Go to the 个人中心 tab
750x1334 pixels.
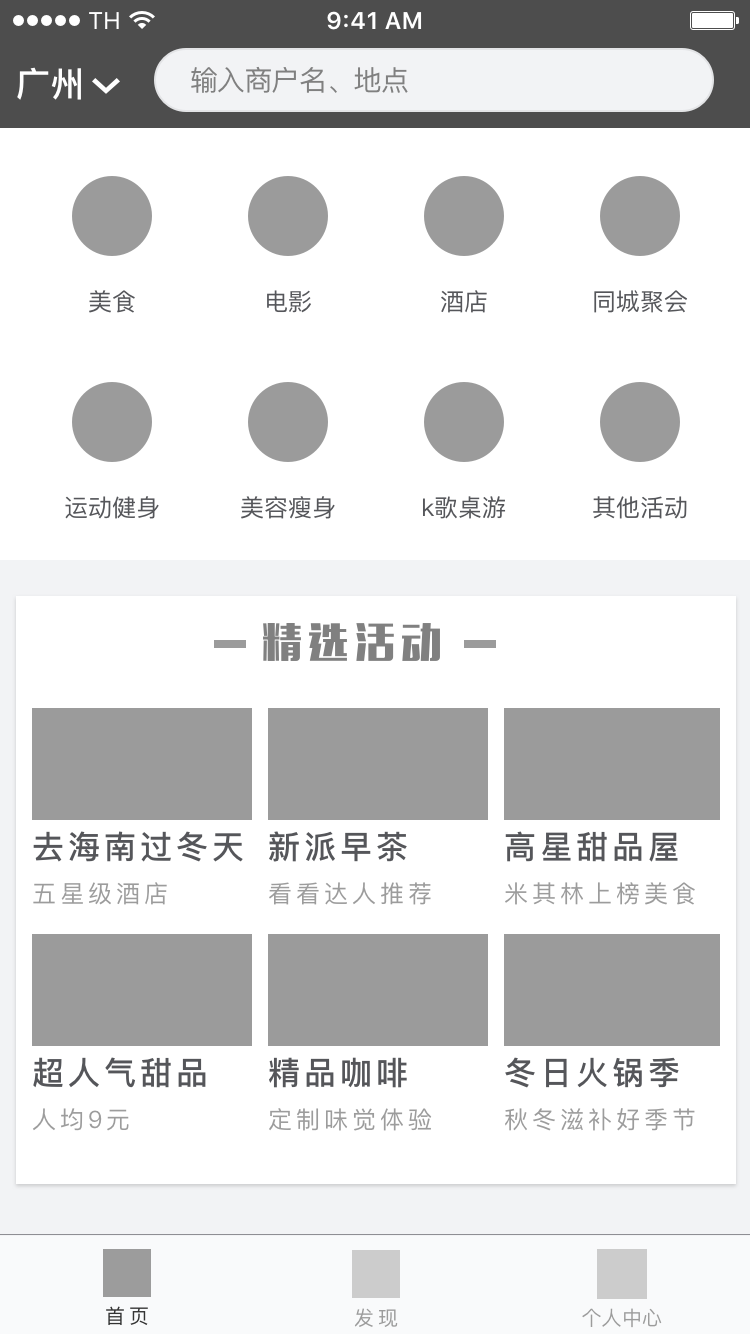tap(622, 1288)
